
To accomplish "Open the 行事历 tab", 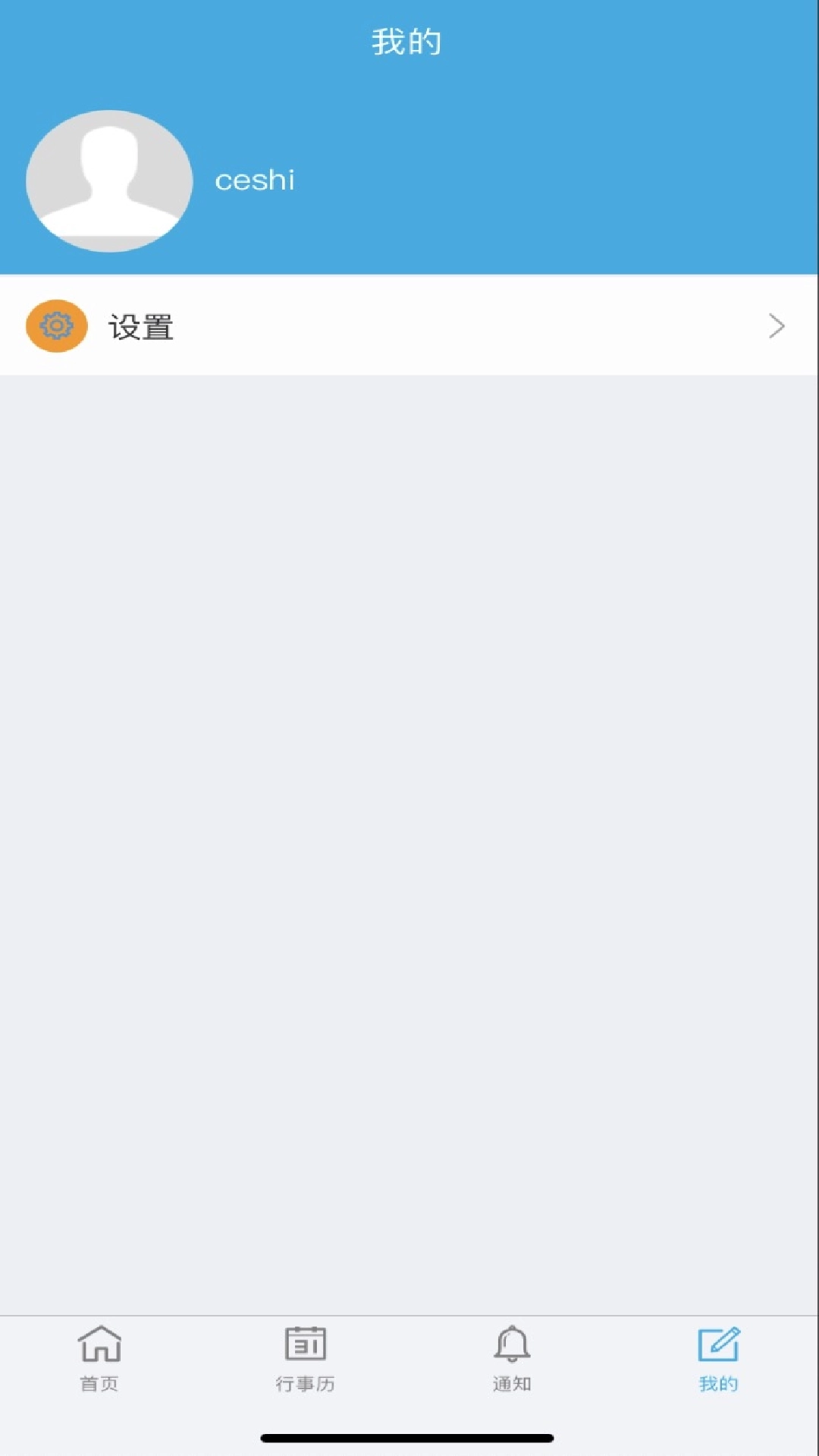I will (306, 1361).
